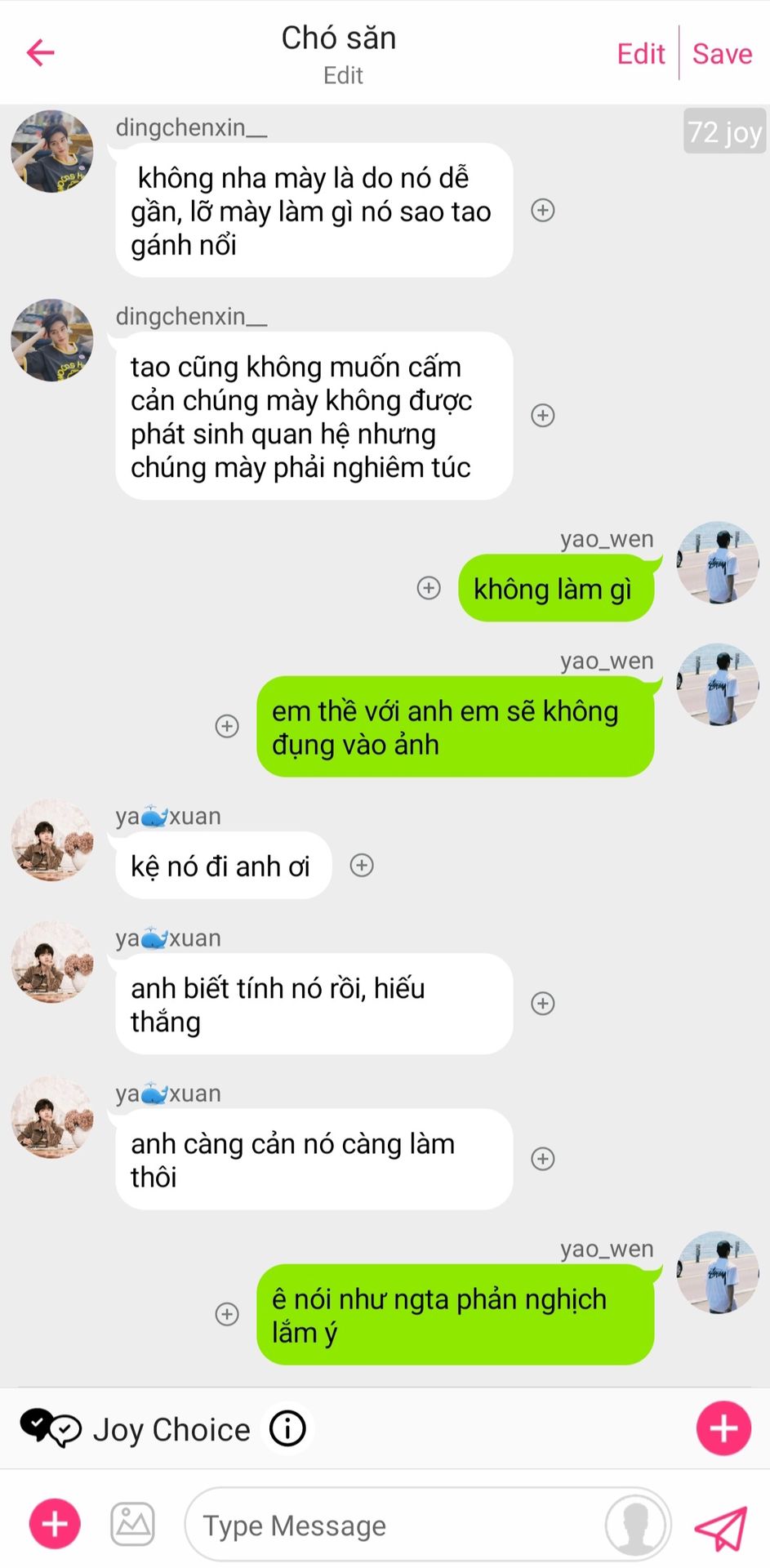Go back with the pink arrow
770x1568 pixels.
point(40,53)
